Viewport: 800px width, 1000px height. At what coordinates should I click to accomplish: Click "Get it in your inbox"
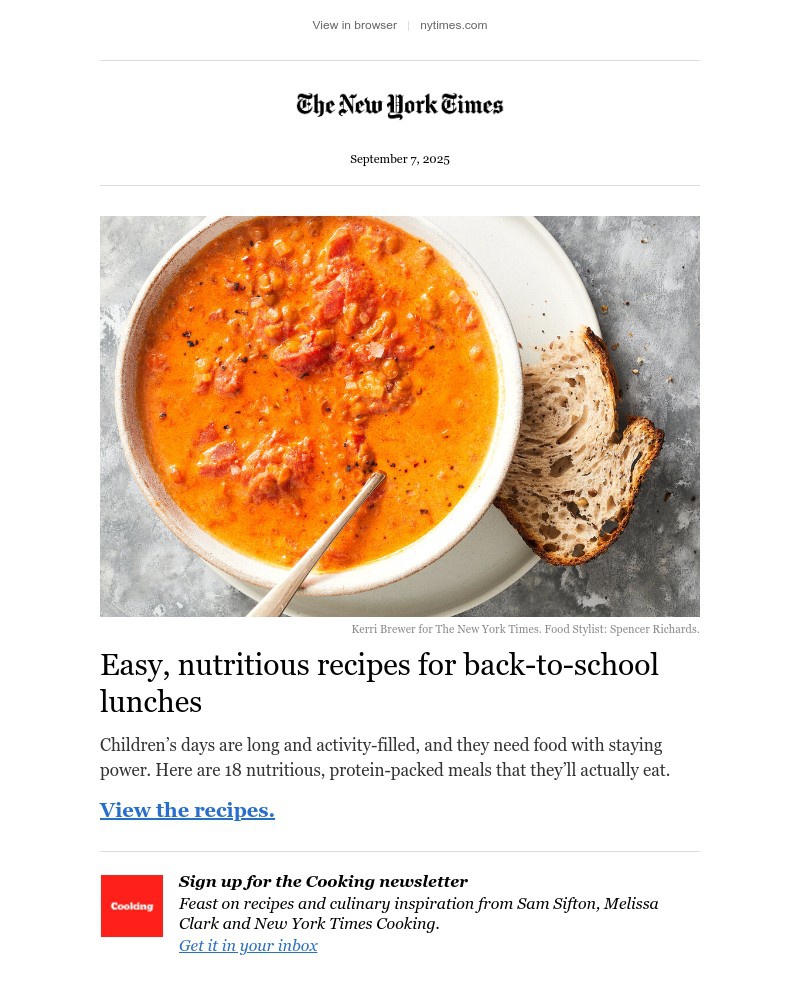click(x=248, y=945)
